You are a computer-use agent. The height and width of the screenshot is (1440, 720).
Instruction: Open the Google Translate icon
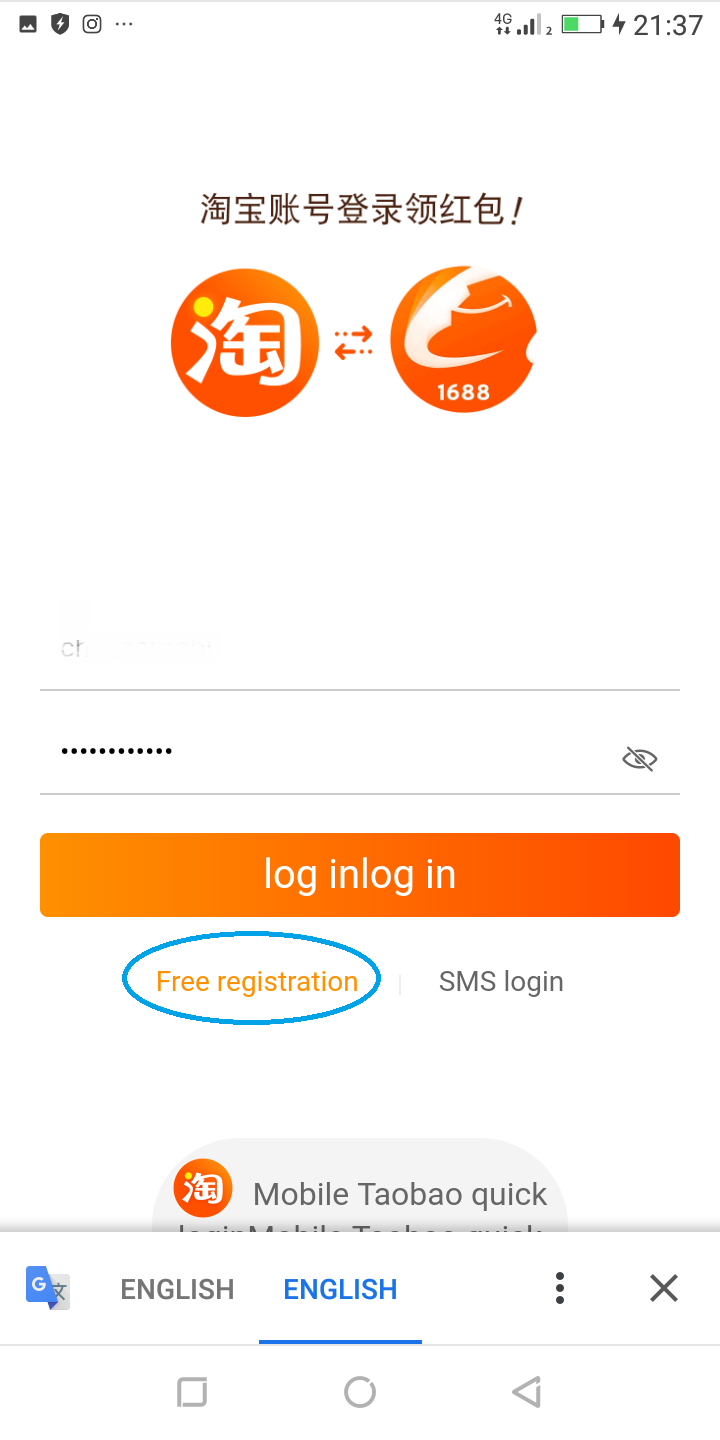47,1288
